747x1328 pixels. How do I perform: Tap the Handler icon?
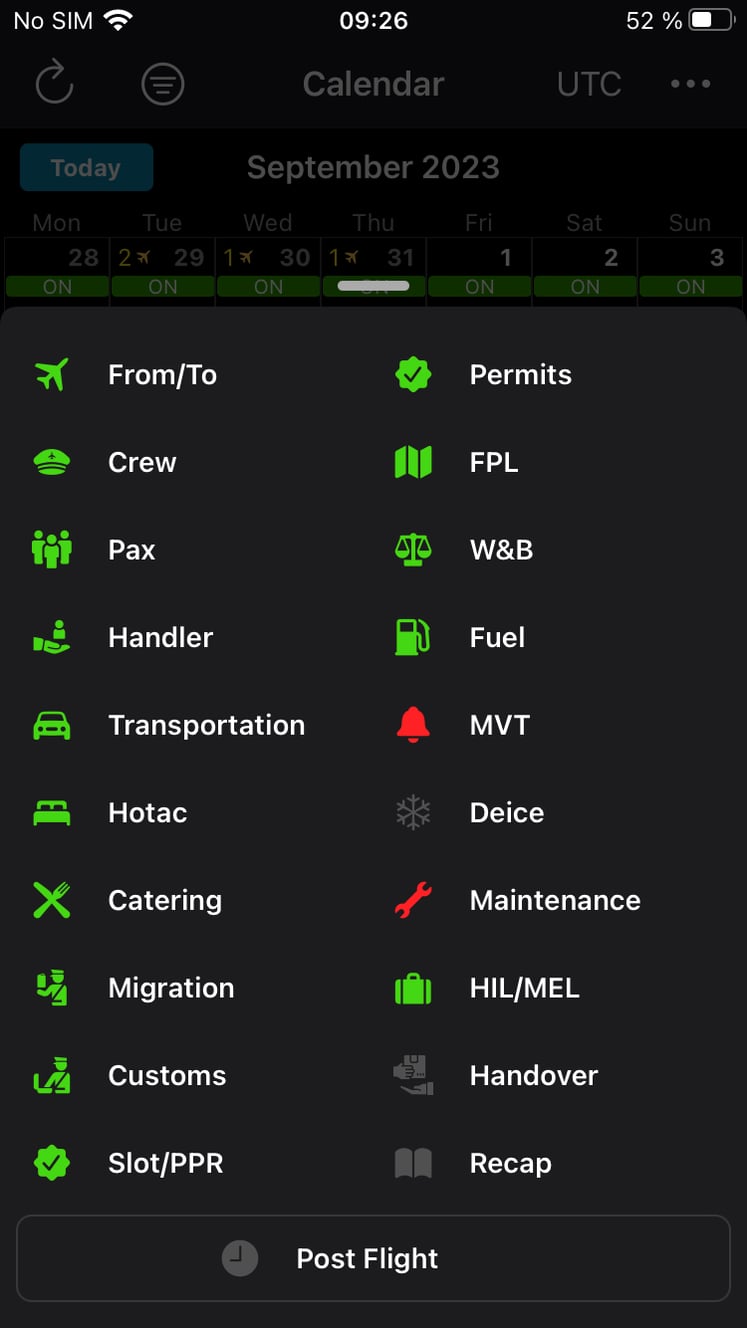click(x=51, y=637)
